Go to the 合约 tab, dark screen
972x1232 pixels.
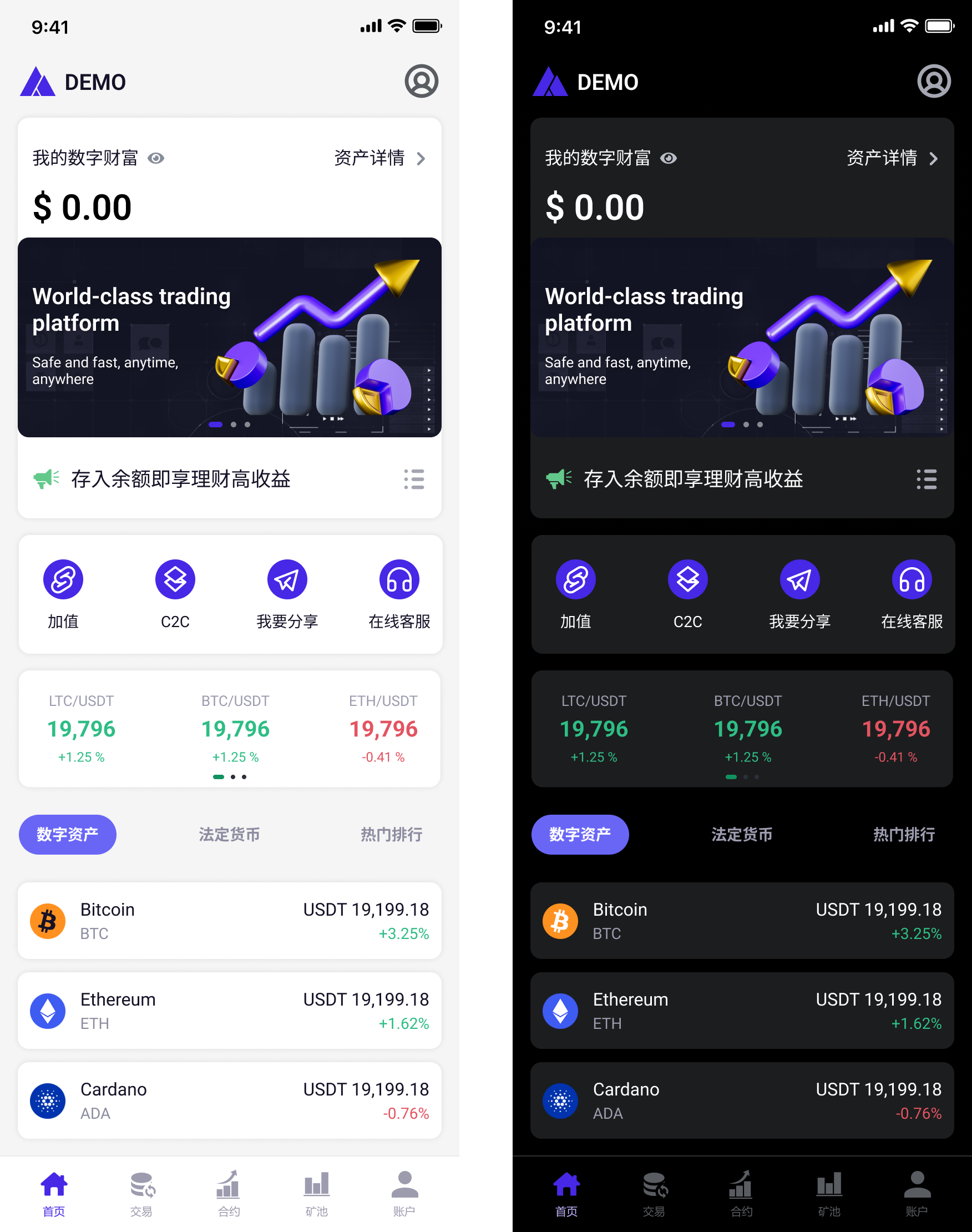[741, 1194]
